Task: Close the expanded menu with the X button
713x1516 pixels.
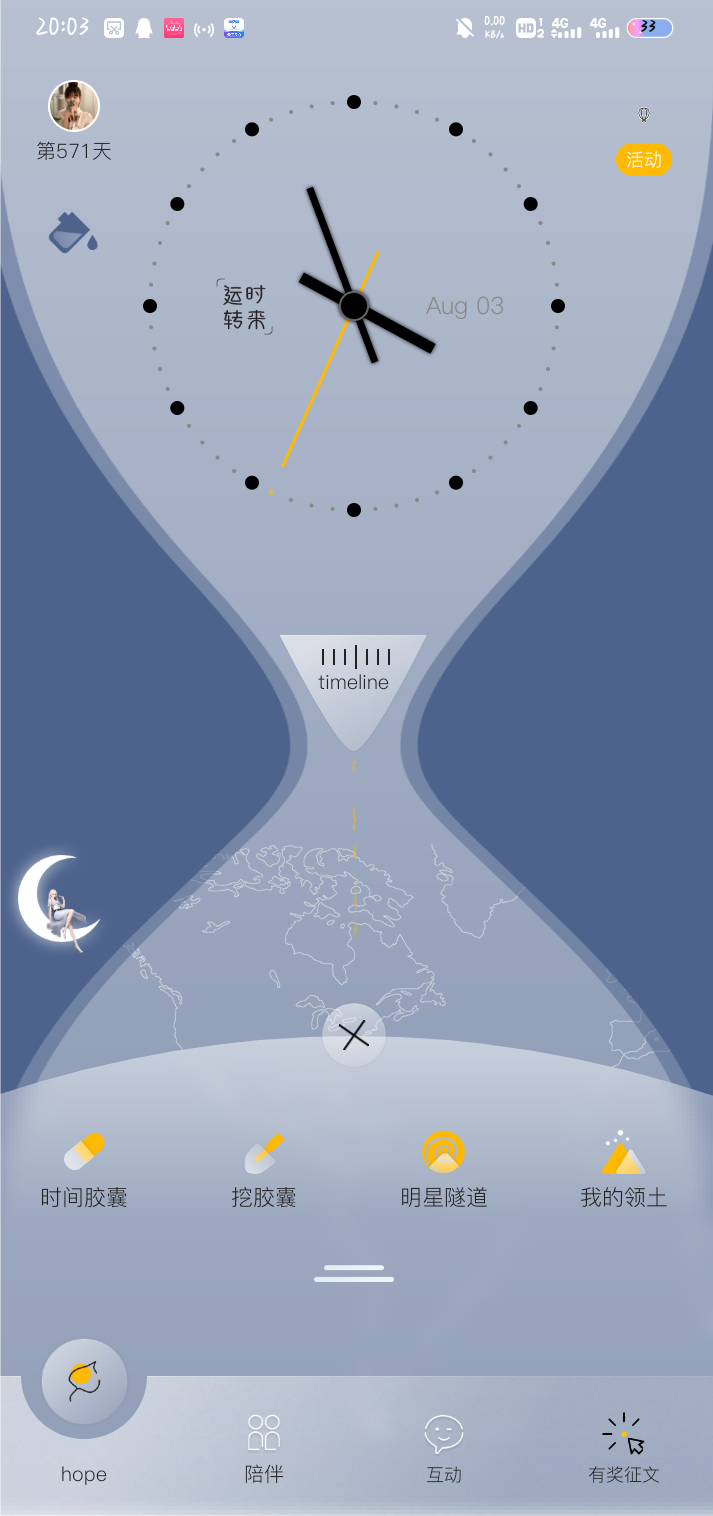Action: (x=354, y=1035)
